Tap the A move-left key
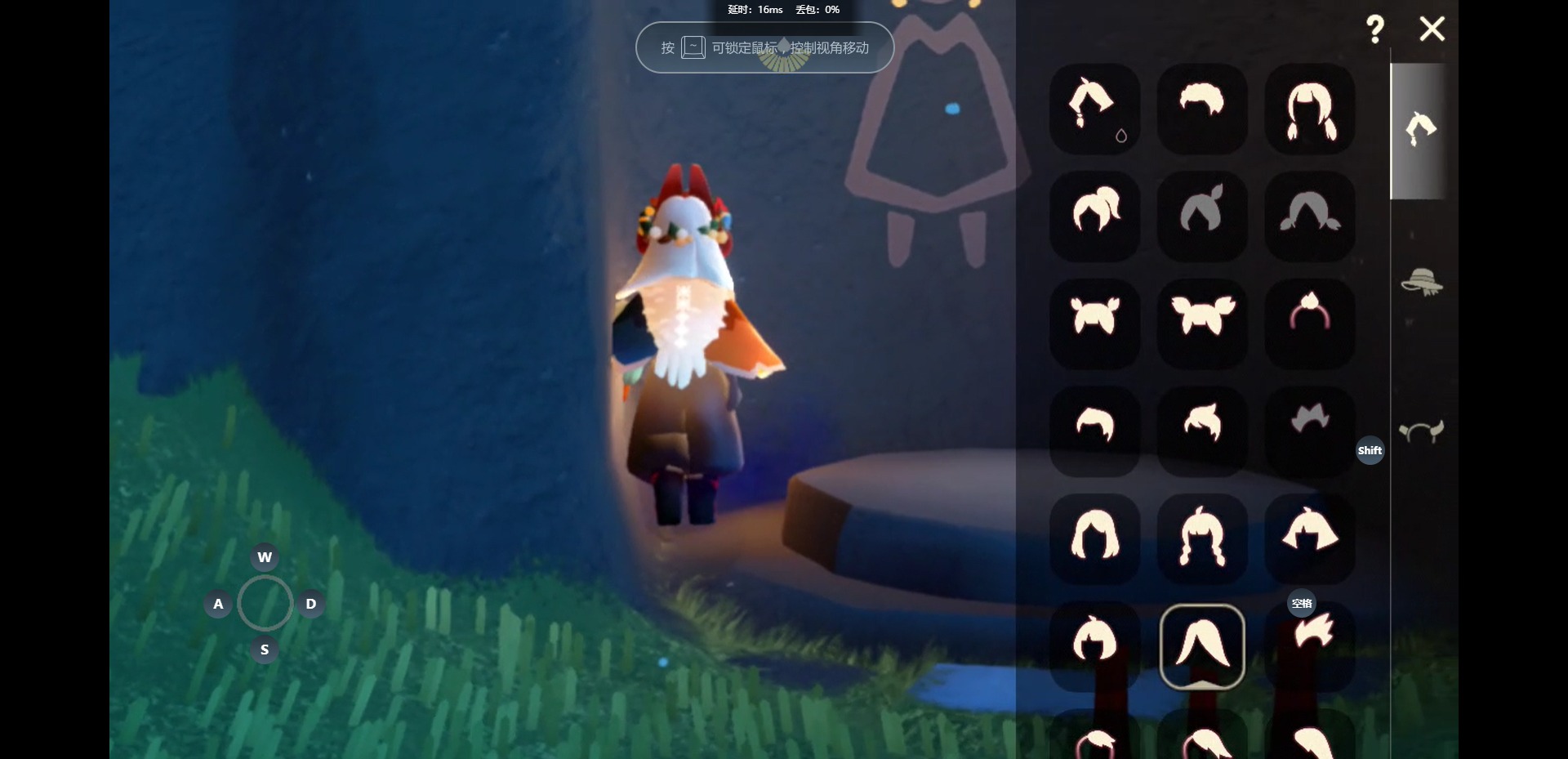The height and width of the screenshot is (759, 1568). point(218,604)
